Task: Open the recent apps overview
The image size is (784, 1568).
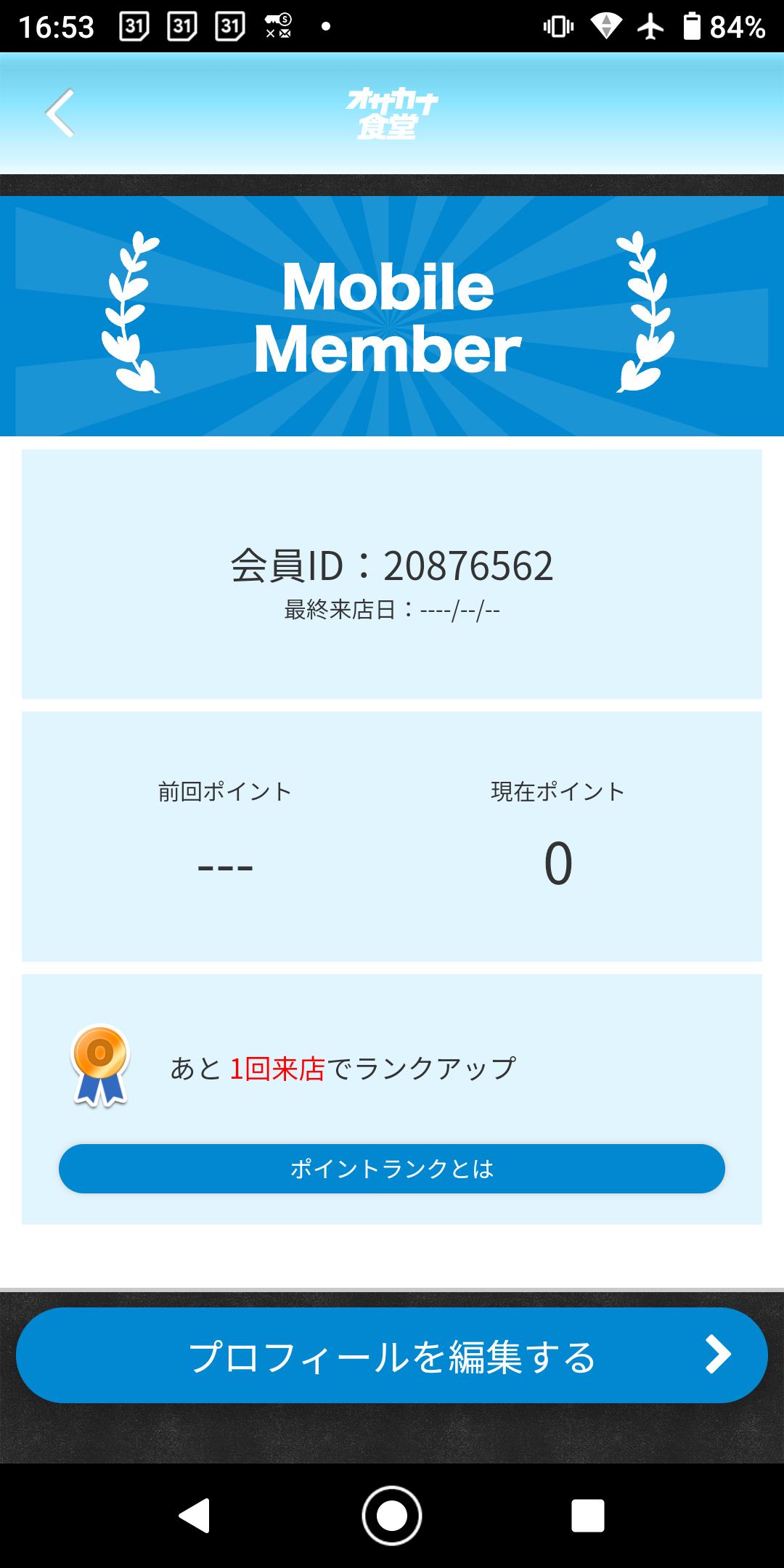Action: point(588,1516)
